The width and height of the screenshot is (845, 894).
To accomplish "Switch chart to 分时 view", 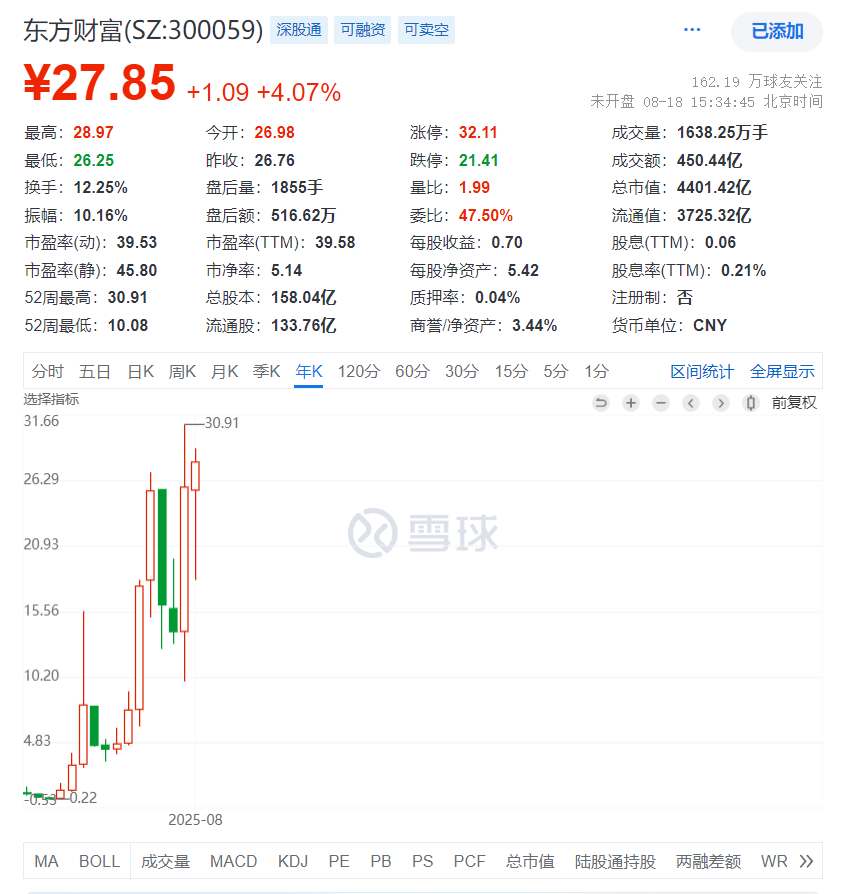I will 47,371.
